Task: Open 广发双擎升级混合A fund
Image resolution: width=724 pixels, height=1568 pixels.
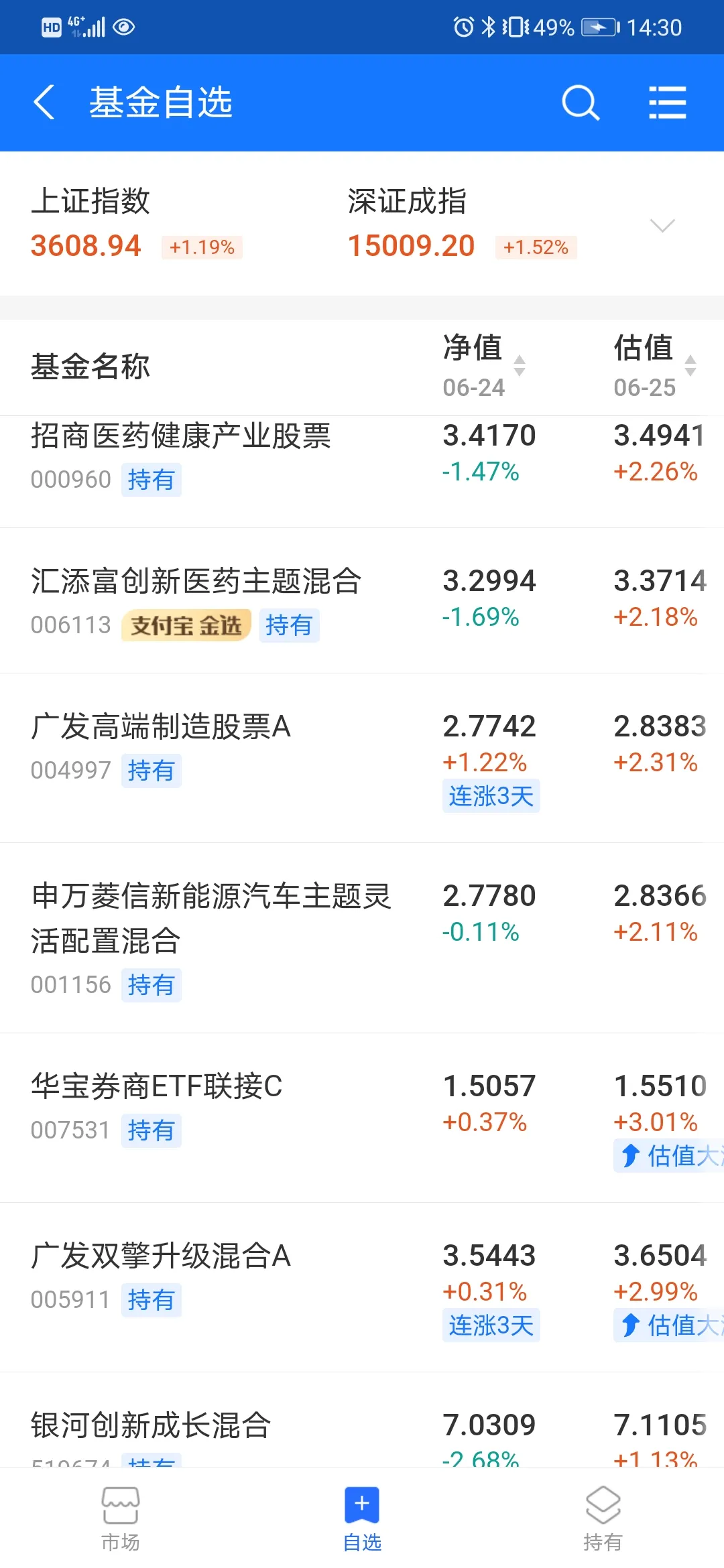Action: click(362, 1288)
